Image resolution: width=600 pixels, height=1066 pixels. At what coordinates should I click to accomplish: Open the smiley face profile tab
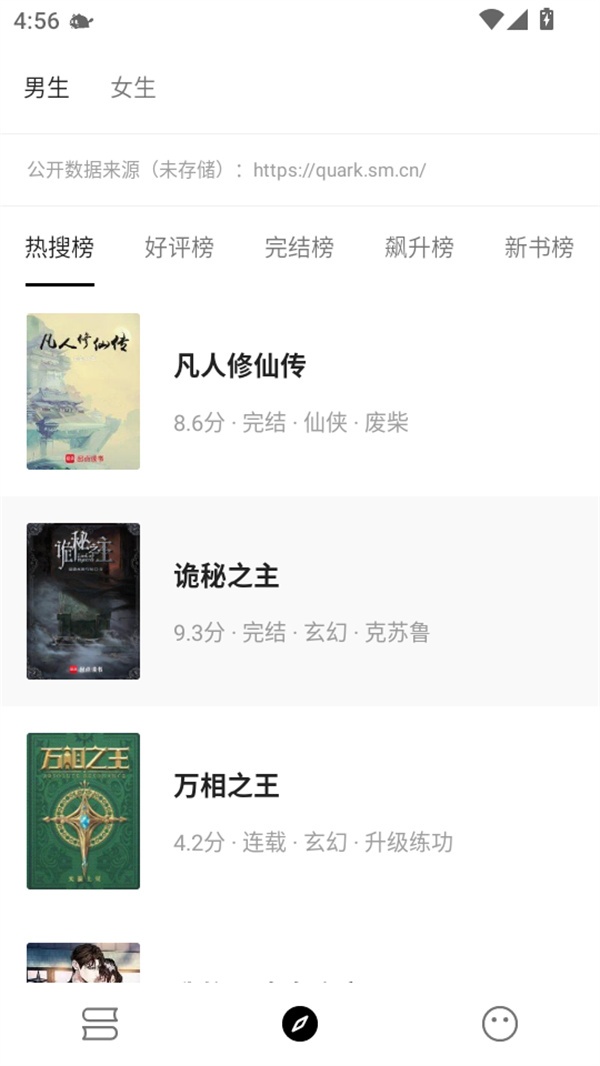coord(500,1024)
